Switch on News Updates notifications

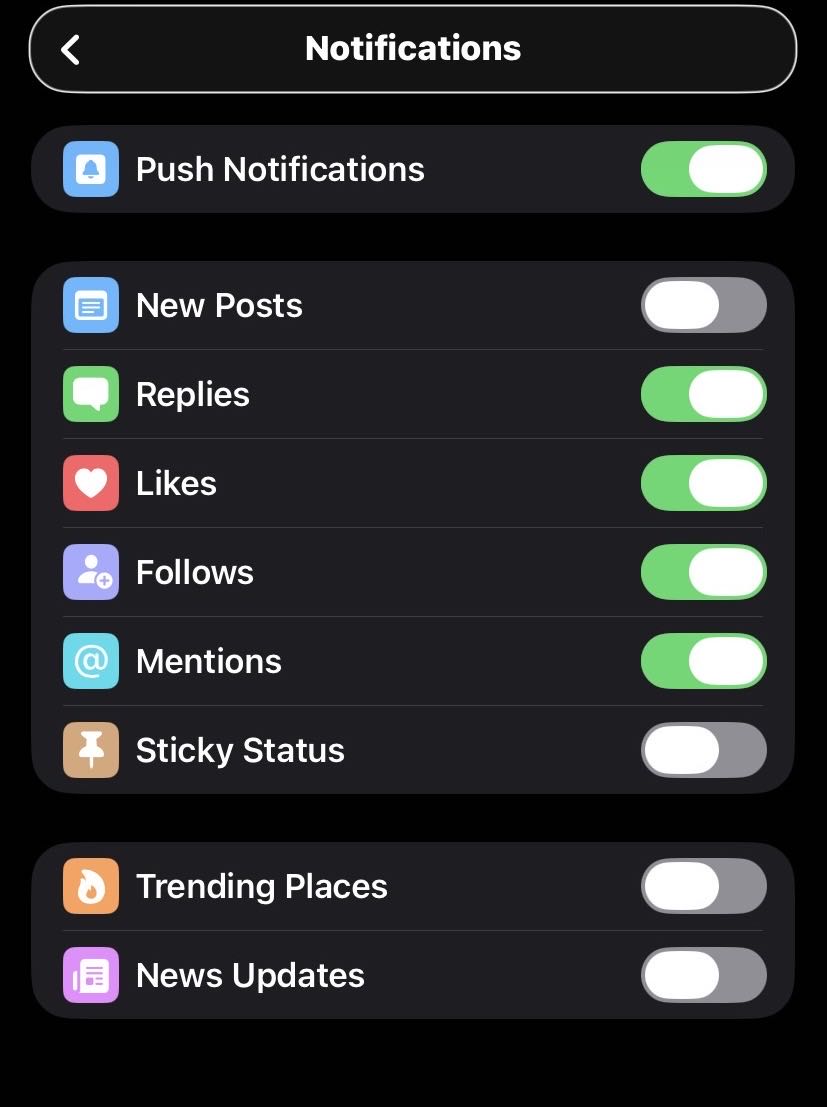[703, 975]
